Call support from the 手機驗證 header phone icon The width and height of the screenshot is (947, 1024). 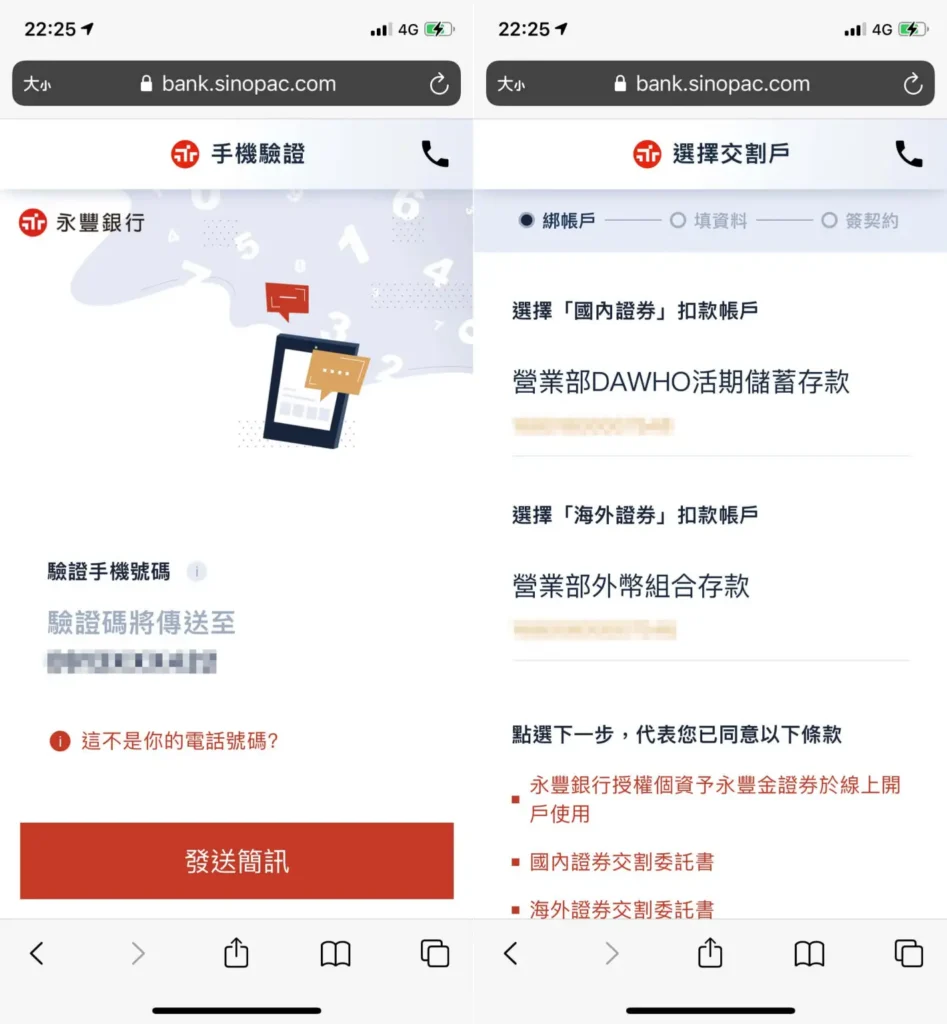(x=435, y=154)
